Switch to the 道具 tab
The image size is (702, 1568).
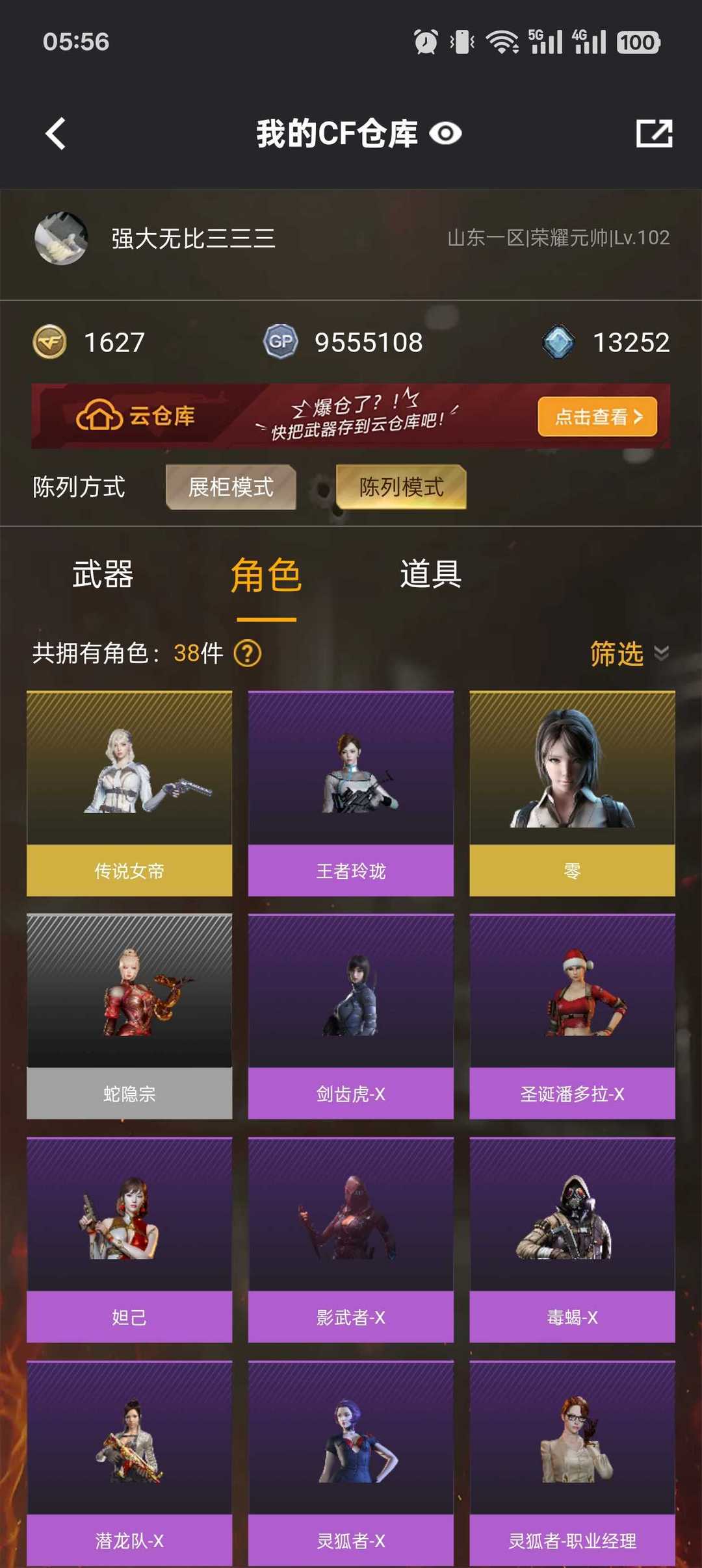tap(431, 575)
